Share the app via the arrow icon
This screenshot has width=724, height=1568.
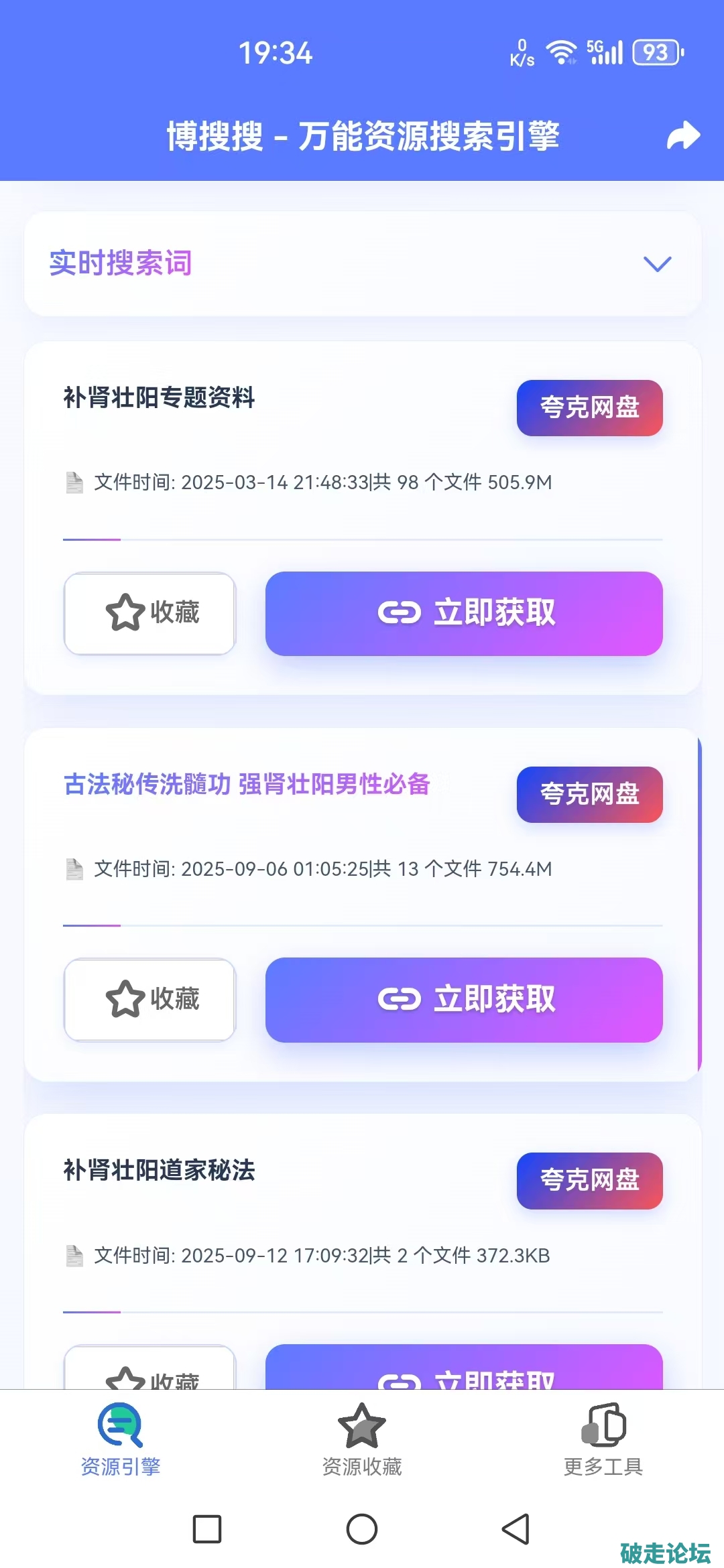coord(683,136)
